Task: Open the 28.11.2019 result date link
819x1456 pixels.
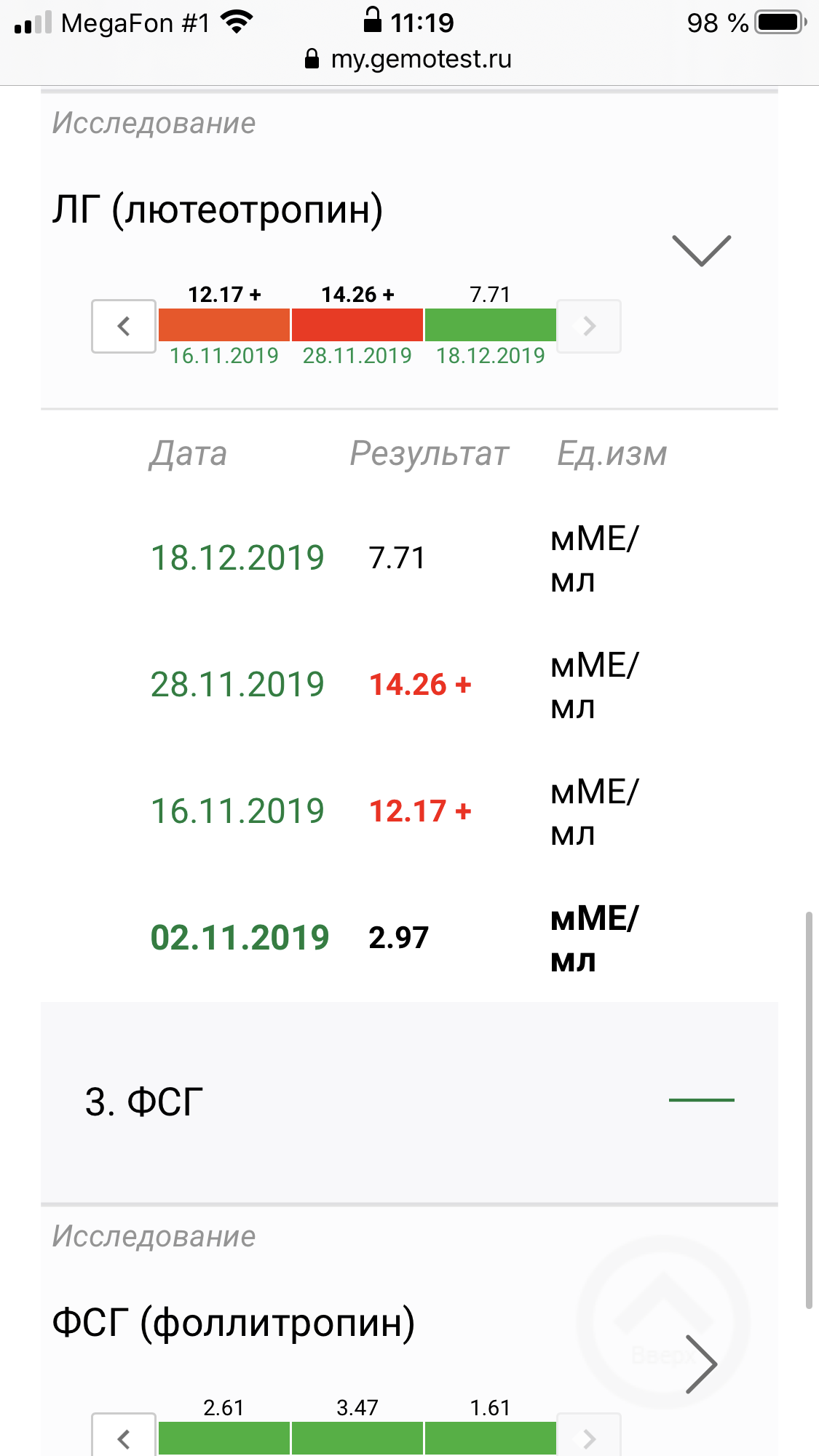Action: [237, 685]
